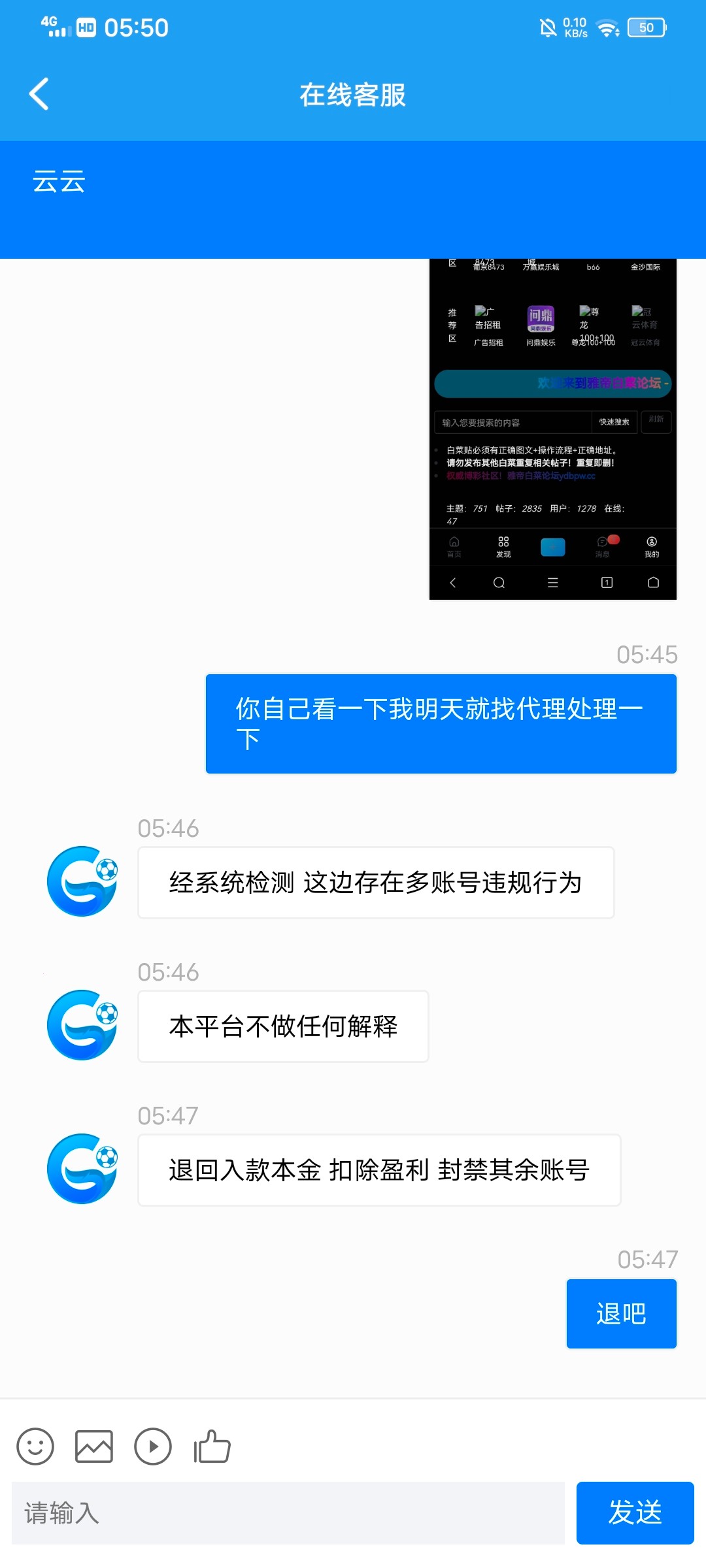Tap the thumbs-up rating icon

[x=212, y=1446]
